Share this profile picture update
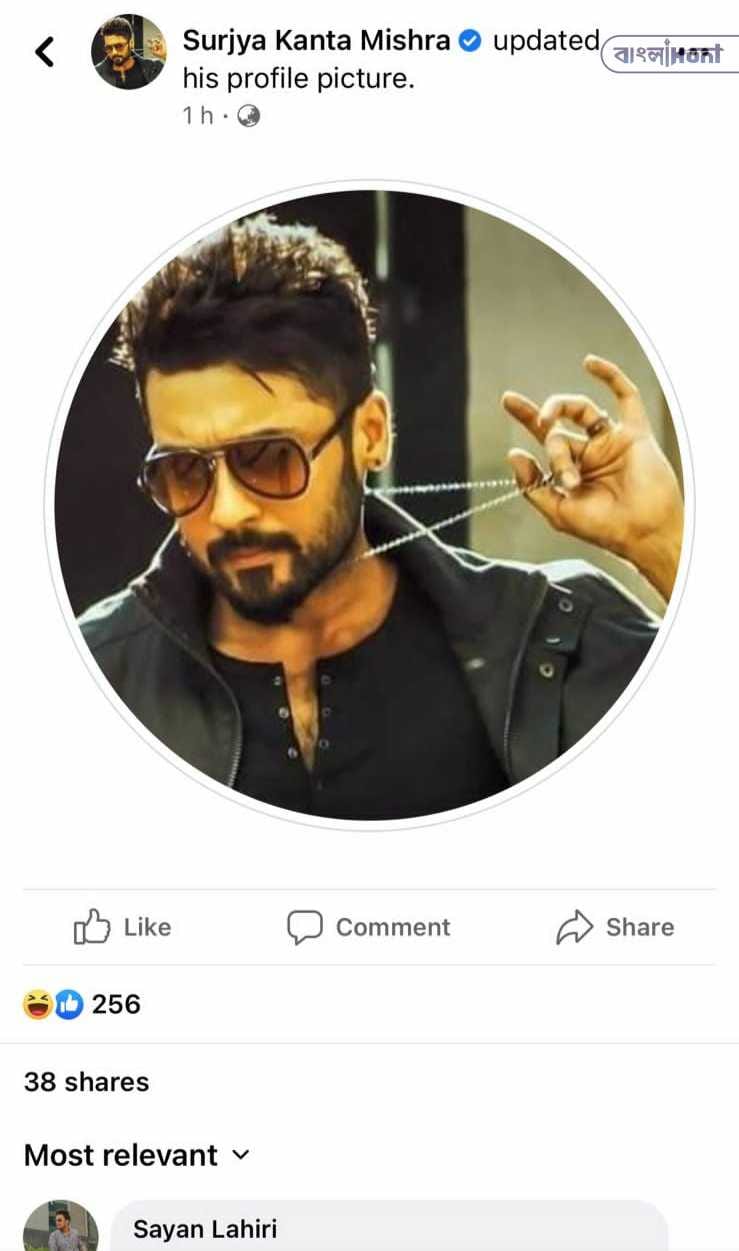The image size is (739, 1251). point(615,927)
